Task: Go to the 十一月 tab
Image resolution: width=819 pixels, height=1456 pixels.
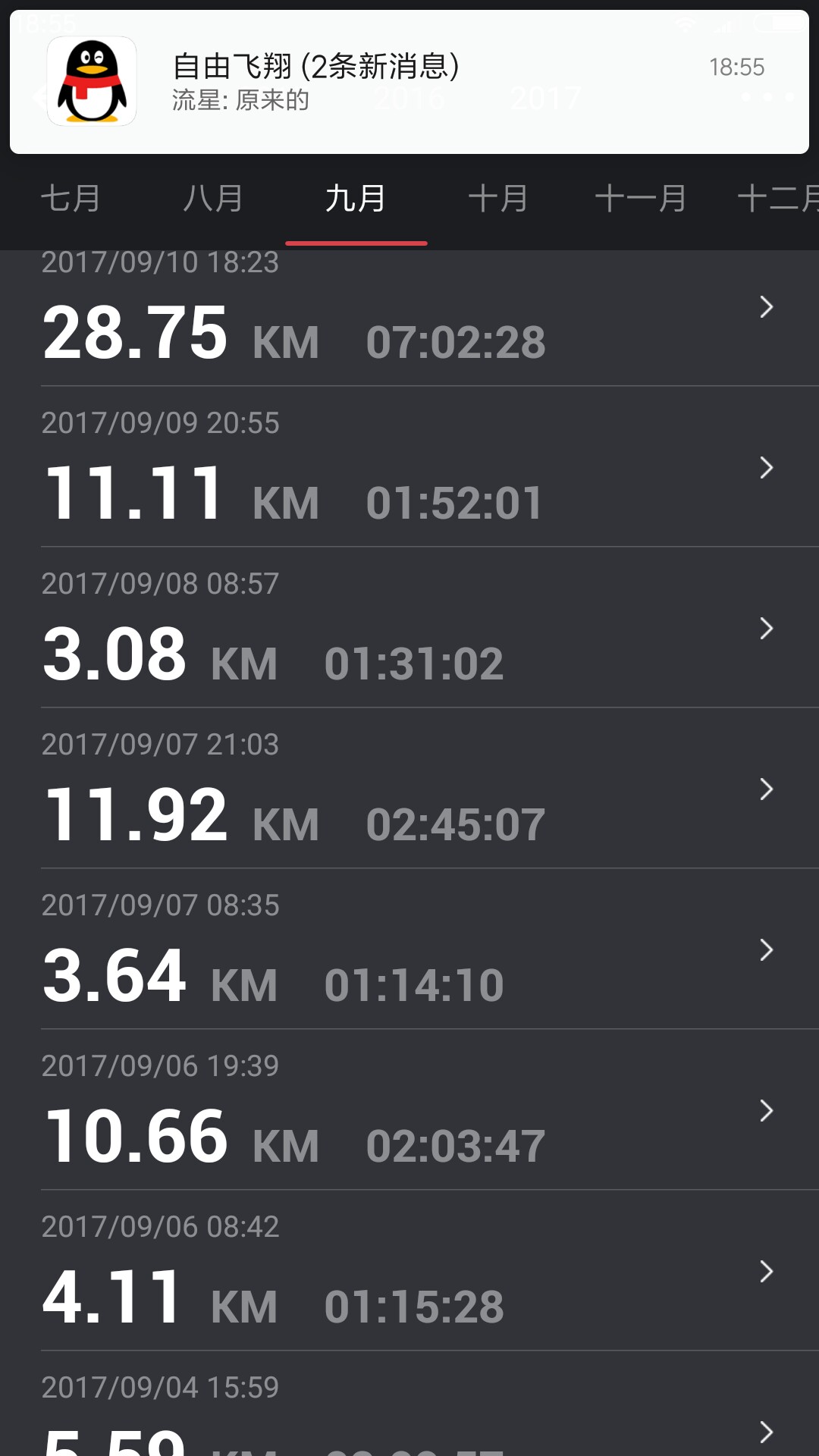Action: (641, 199)
